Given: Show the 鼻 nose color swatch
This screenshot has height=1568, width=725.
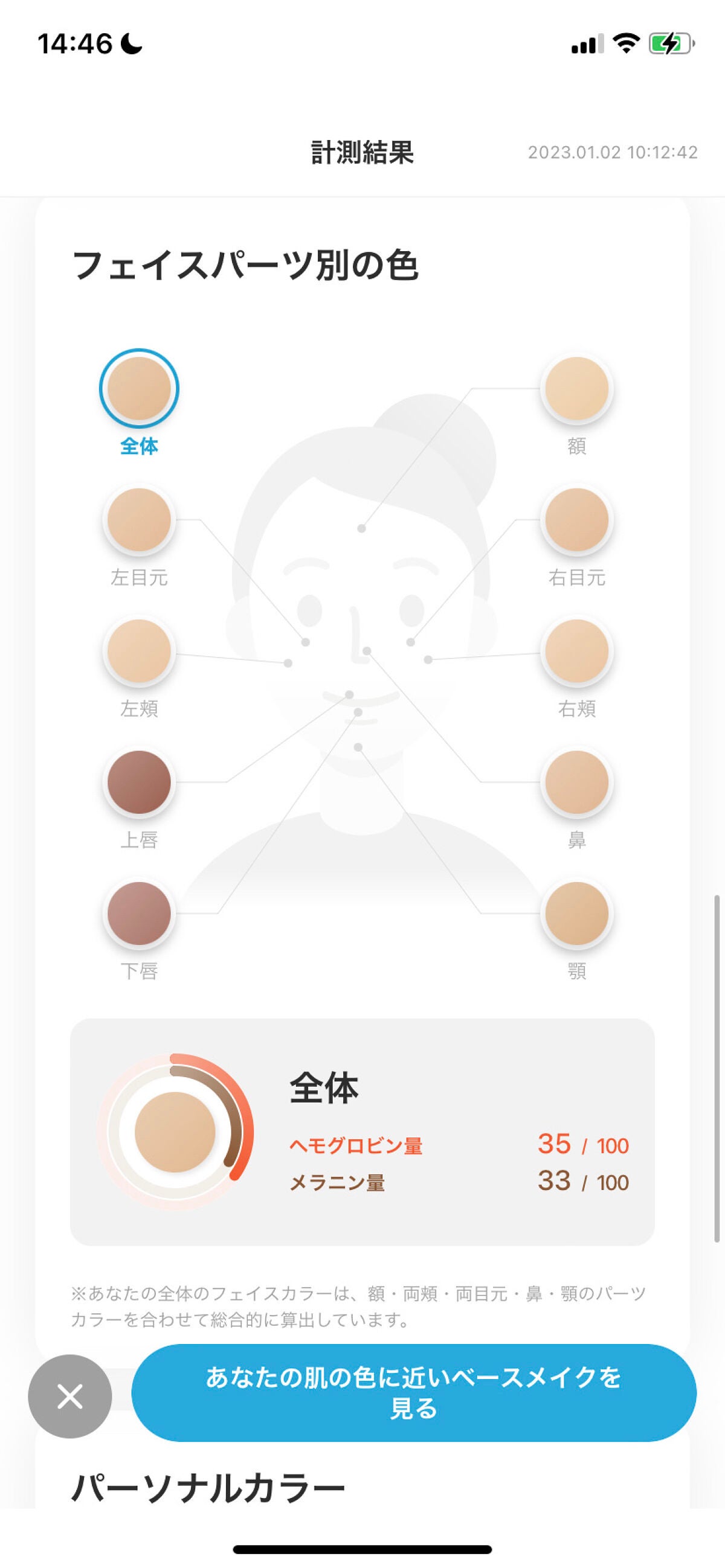Looking at the screenshot, I should pyautogui.click(x=576, y=782).
